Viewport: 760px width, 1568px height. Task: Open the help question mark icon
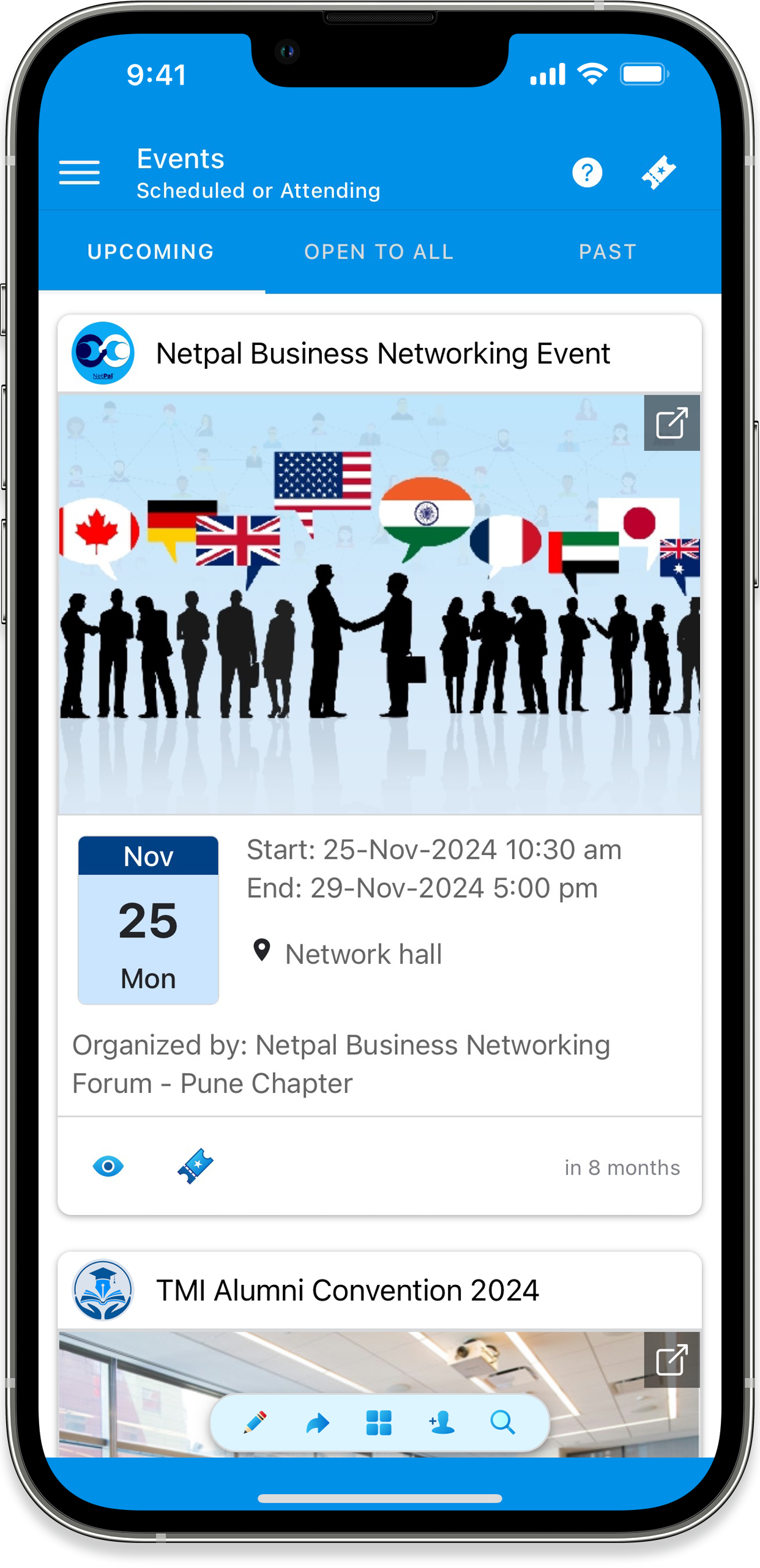tap(587, 172)
